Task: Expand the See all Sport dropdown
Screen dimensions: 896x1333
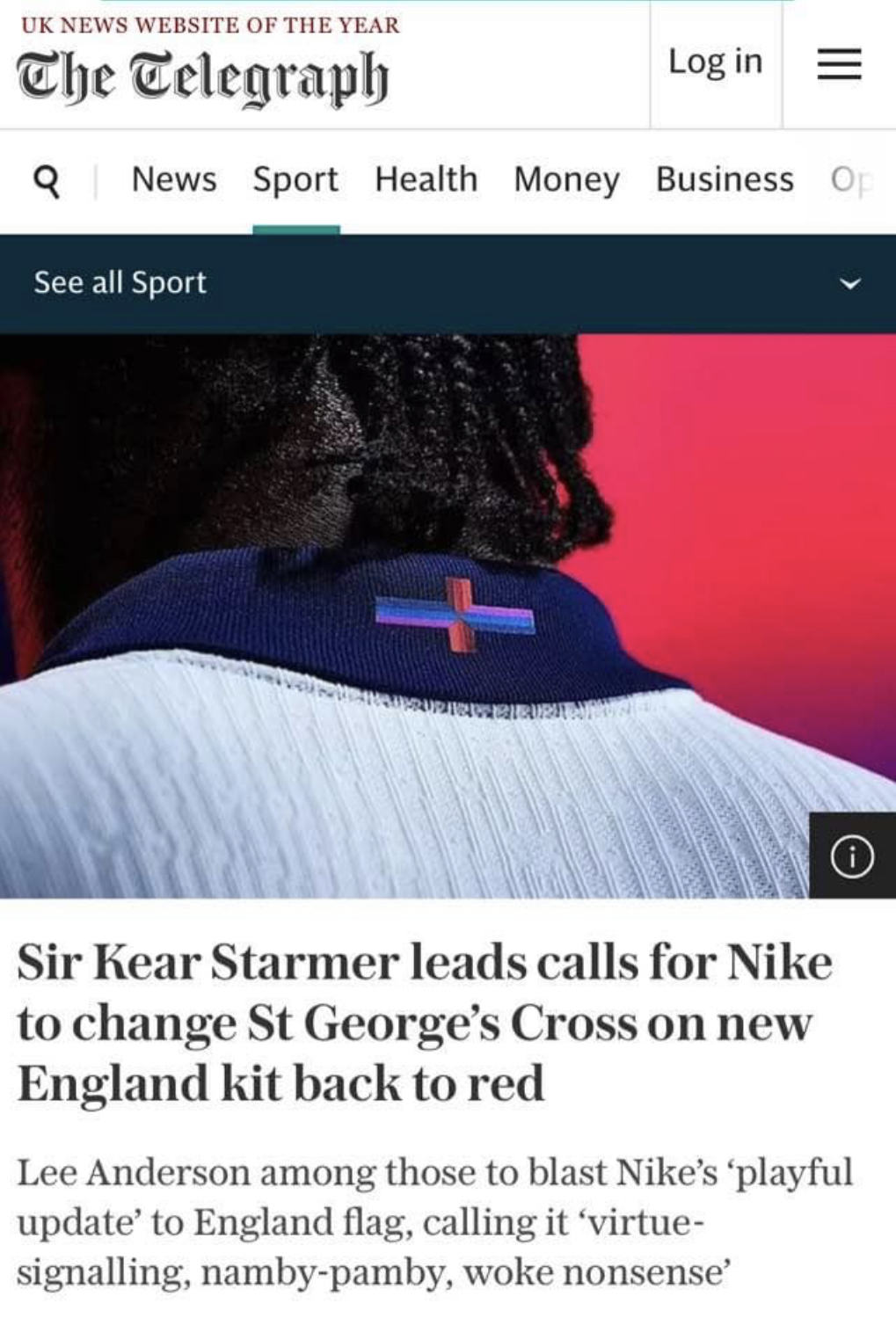Action: point(849,283)
